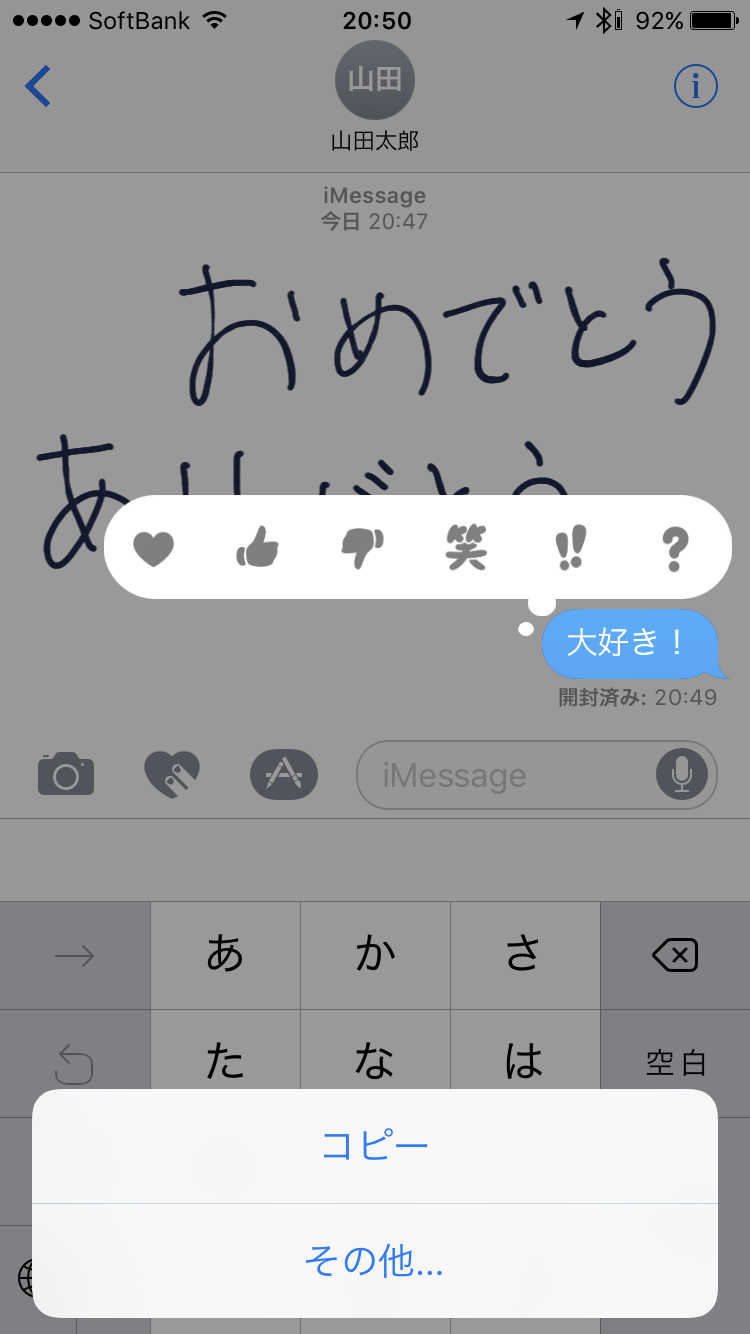Tap the 空白 space key
The height and width of the screenshot is (1334, 750).
tap(675, 1063)
